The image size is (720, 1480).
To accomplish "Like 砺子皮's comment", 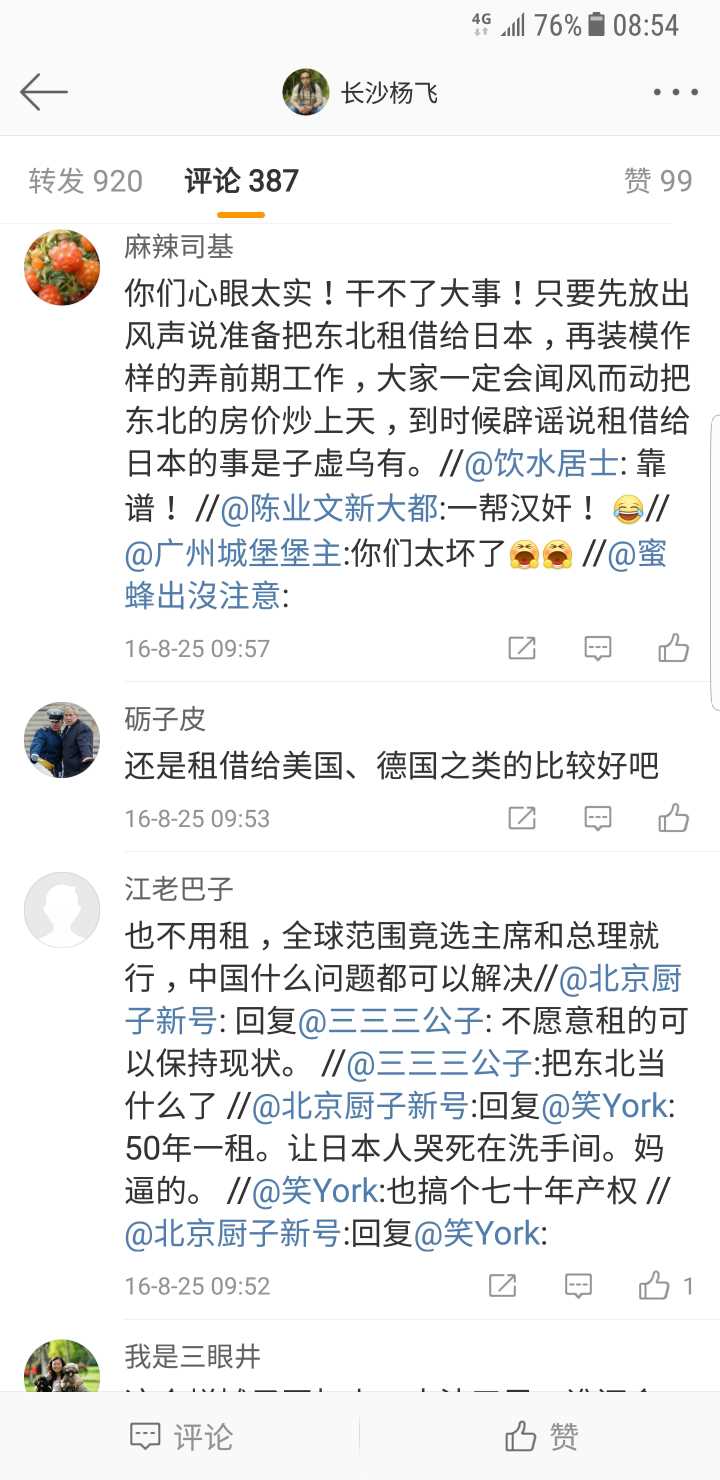I will (674, 818).
